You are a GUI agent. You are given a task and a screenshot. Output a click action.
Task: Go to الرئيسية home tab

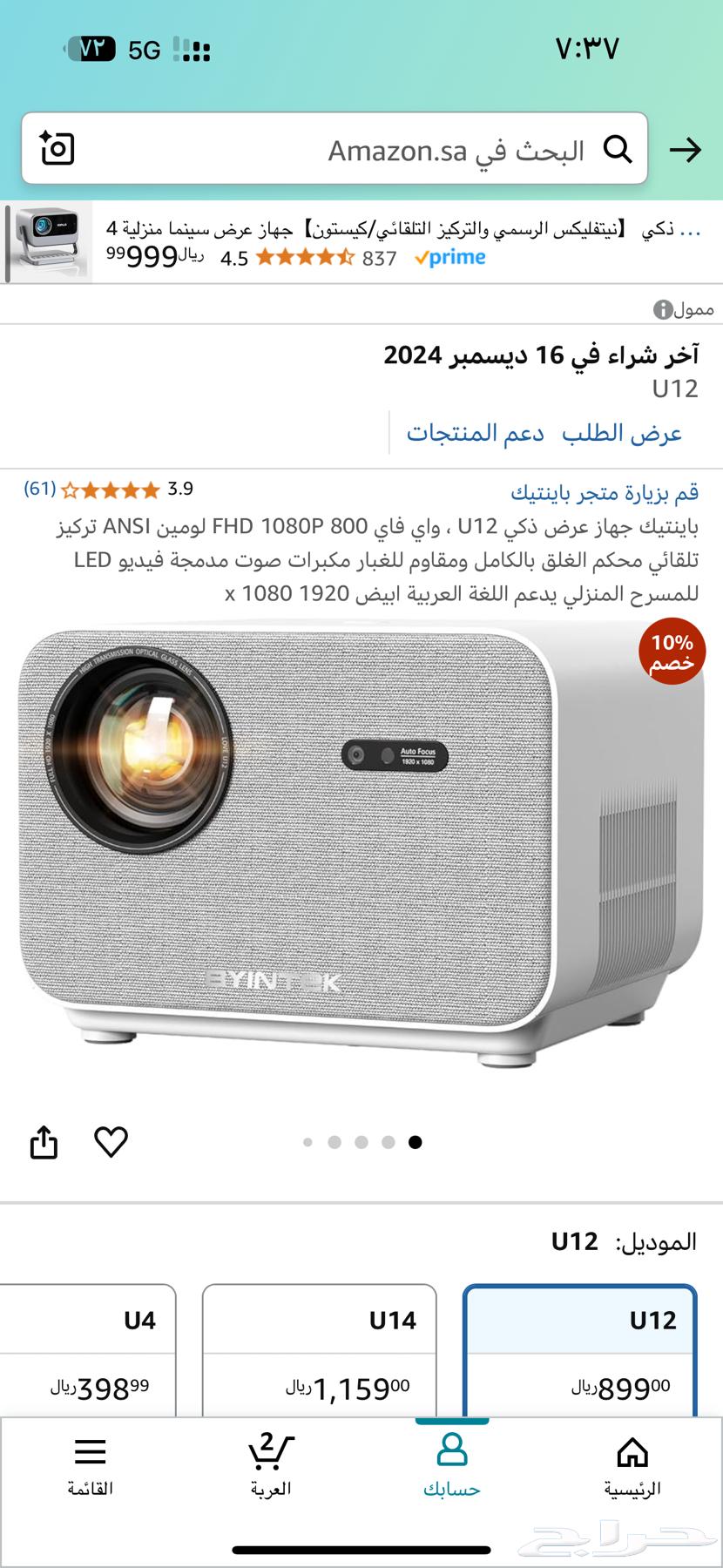pos(632,1469)
